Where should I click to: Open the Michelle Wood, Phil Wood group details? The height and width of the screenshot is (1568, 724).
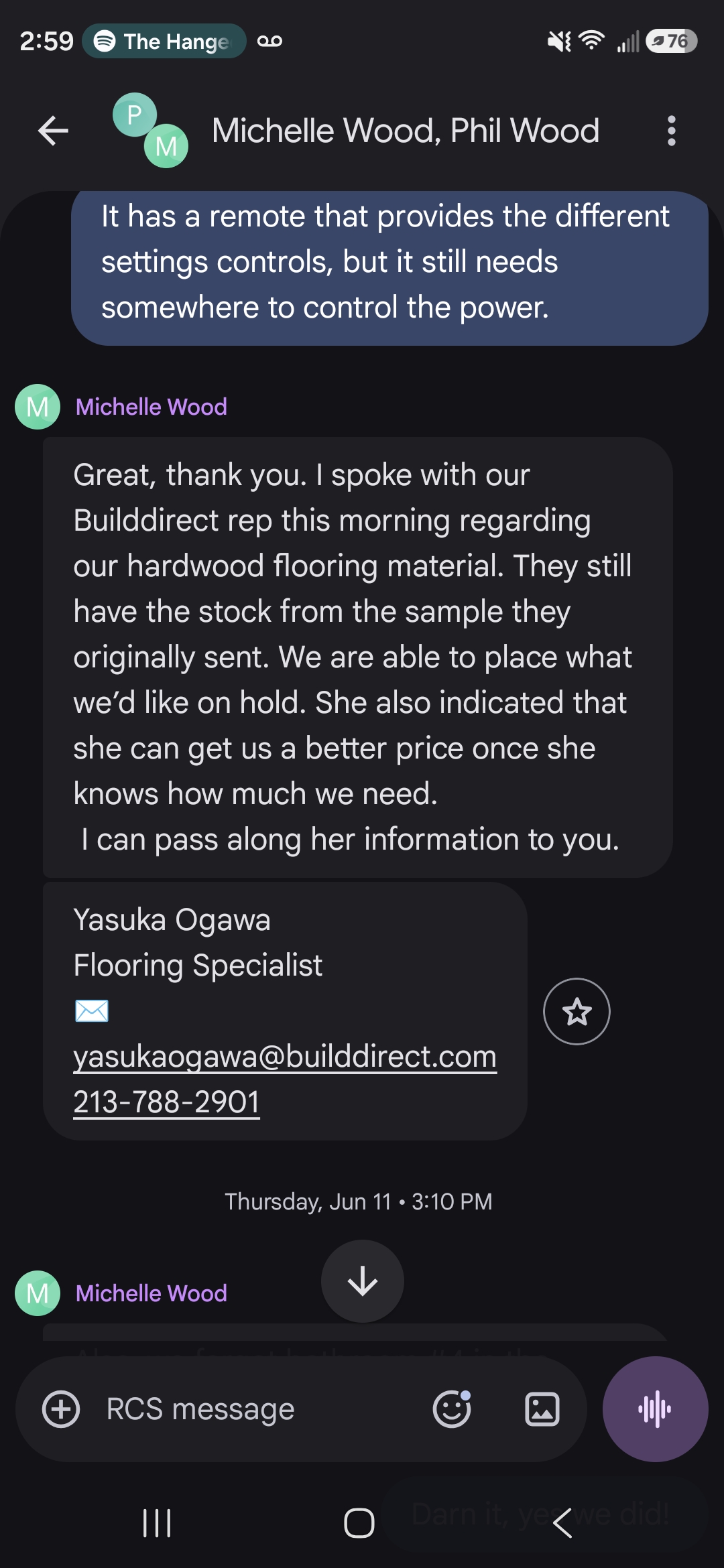coord(406,130)
